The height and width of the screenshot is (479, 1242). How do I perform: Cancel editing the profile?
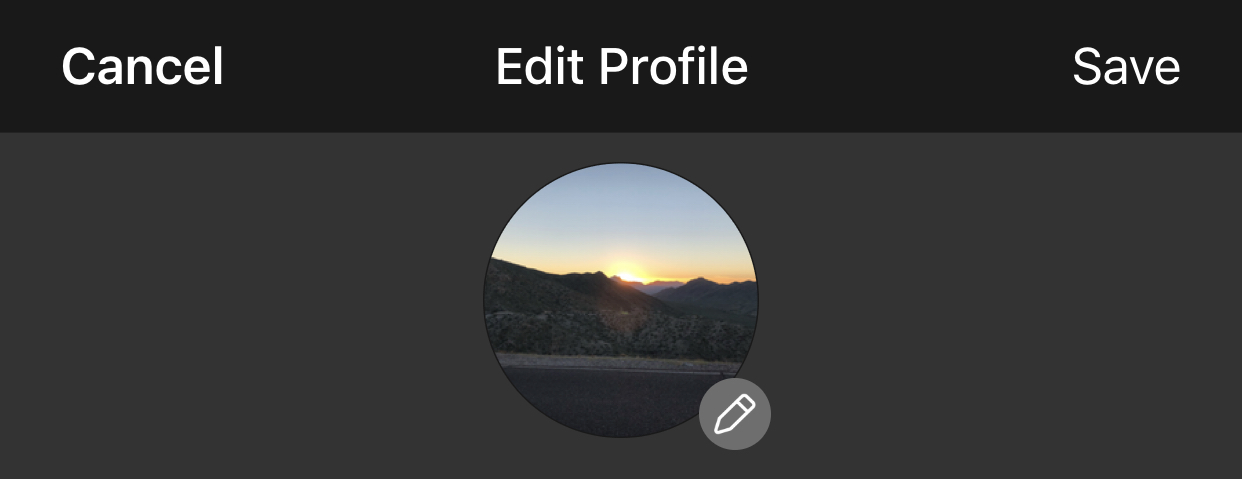click(x=142, y=67)
